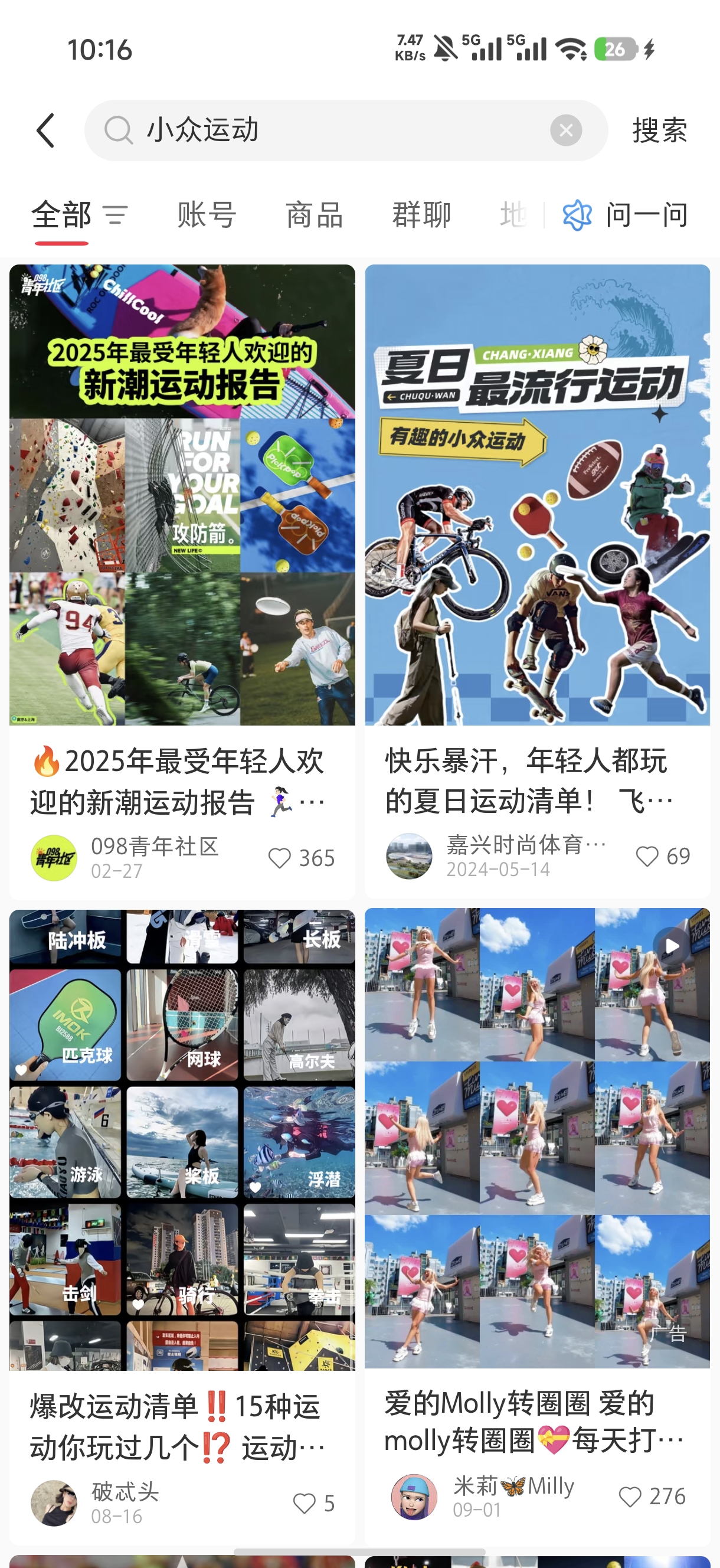
Task: Switch to the 账号 tab
Action: (207, 215)
